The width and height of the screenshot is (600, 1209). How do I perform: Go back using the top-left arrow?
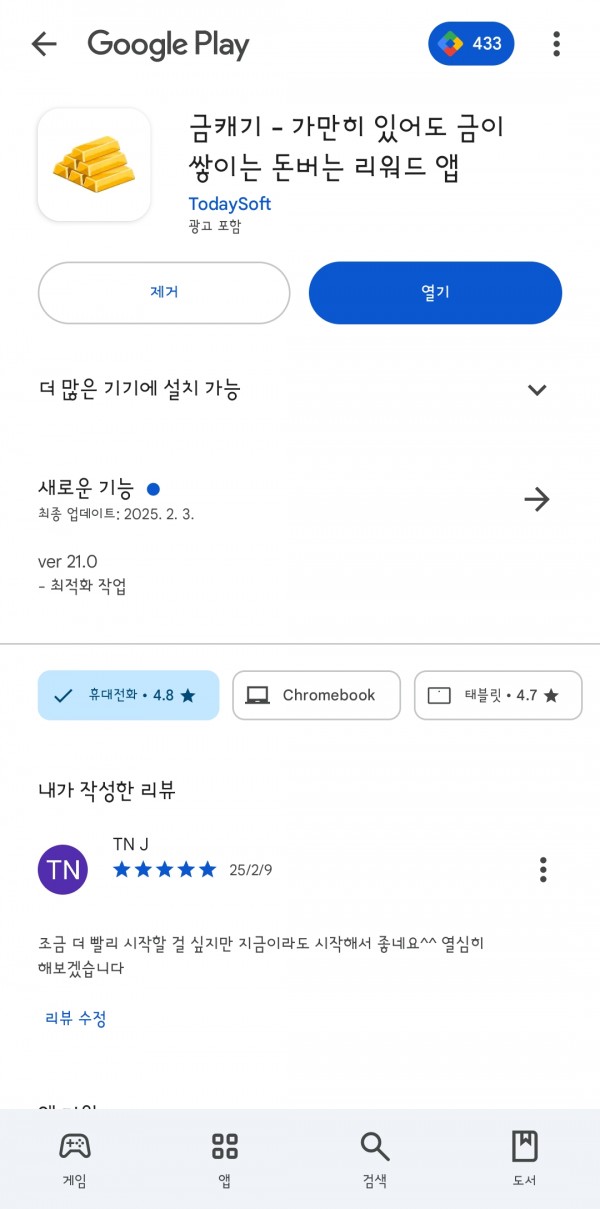(x=44, y=44)
